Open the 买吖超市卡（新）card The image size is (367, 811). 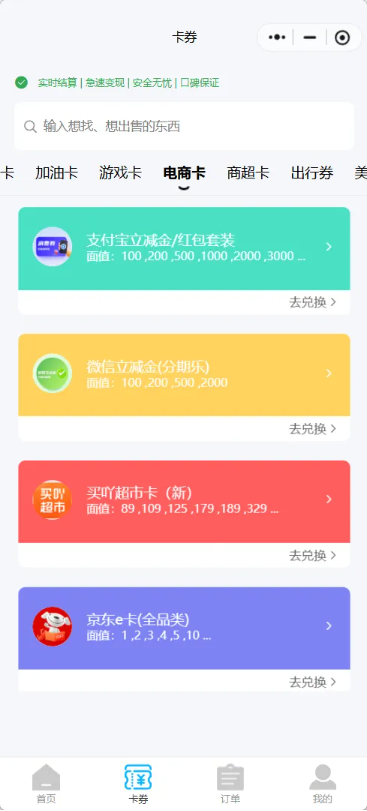coord(184,501)
